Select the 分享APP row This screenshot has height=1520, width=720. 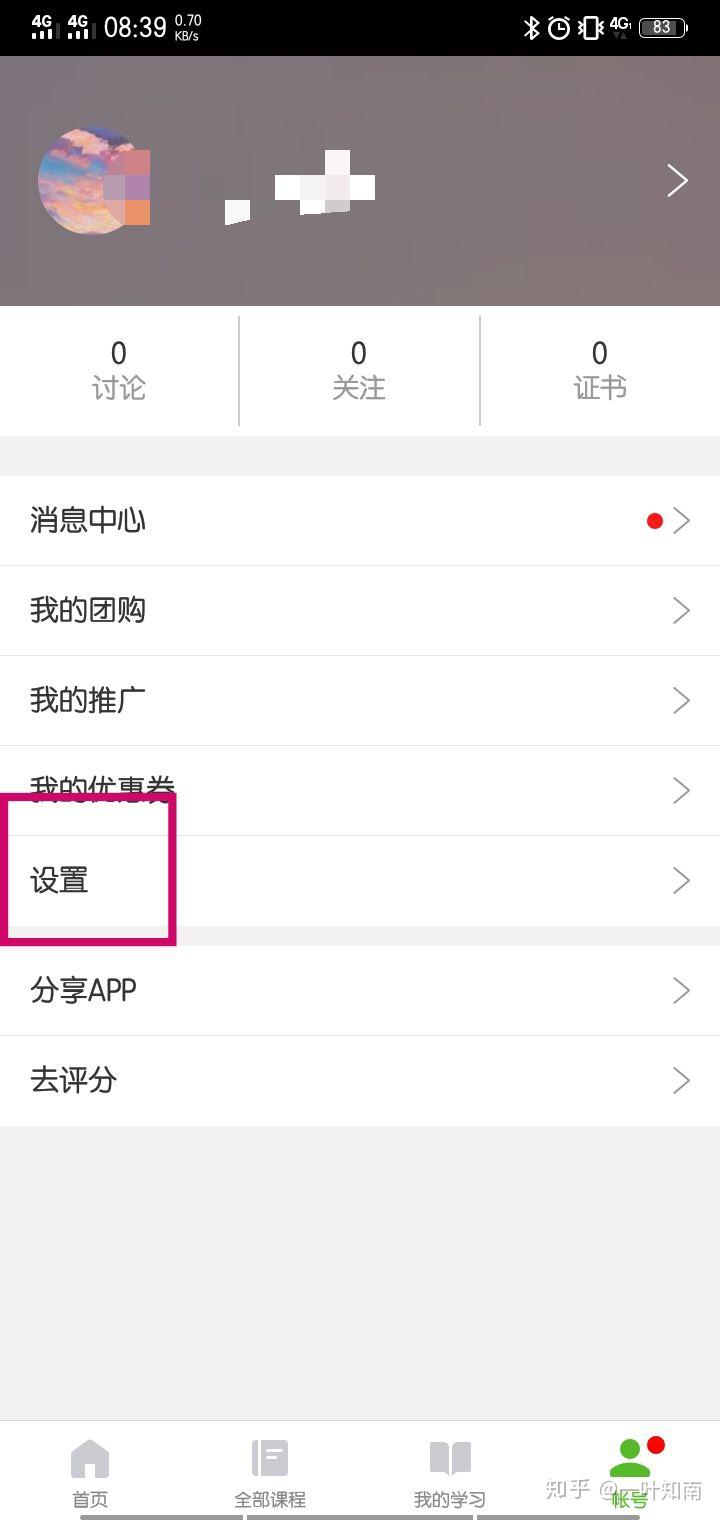360,991
